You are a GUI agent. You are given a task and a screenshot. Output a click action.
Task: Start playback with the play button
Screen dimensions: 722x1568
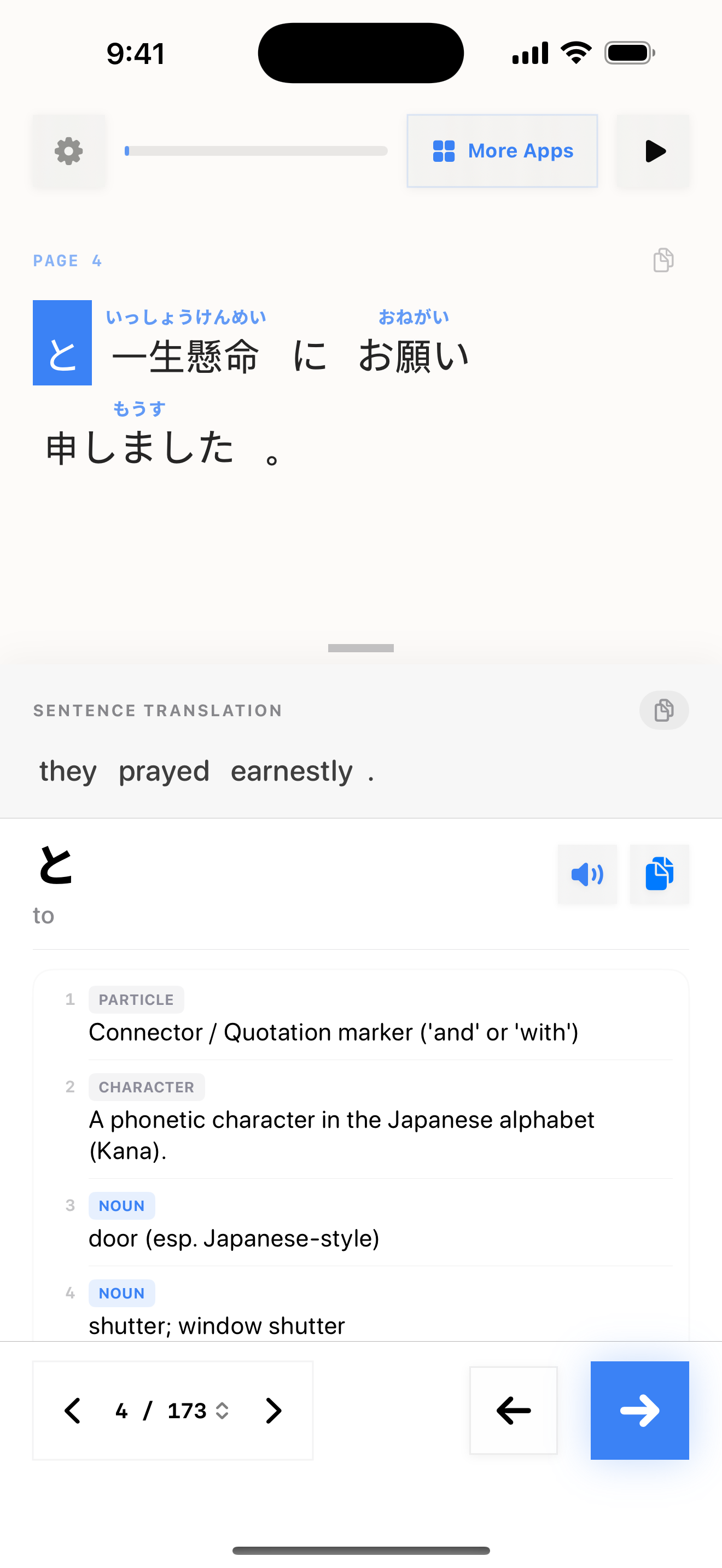654,151
